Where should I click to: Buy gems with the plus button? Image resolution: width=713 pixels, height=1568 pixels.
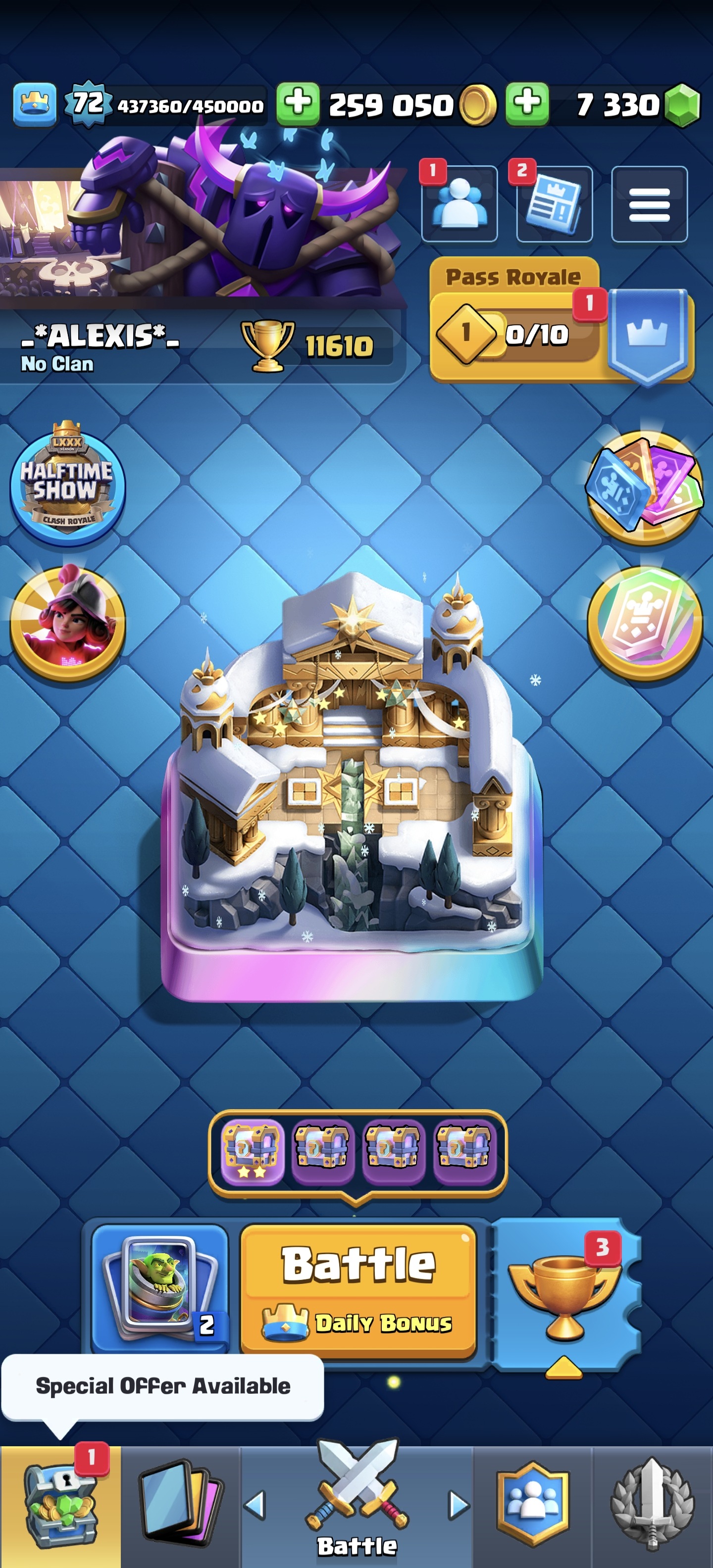(x=527, y=104)
